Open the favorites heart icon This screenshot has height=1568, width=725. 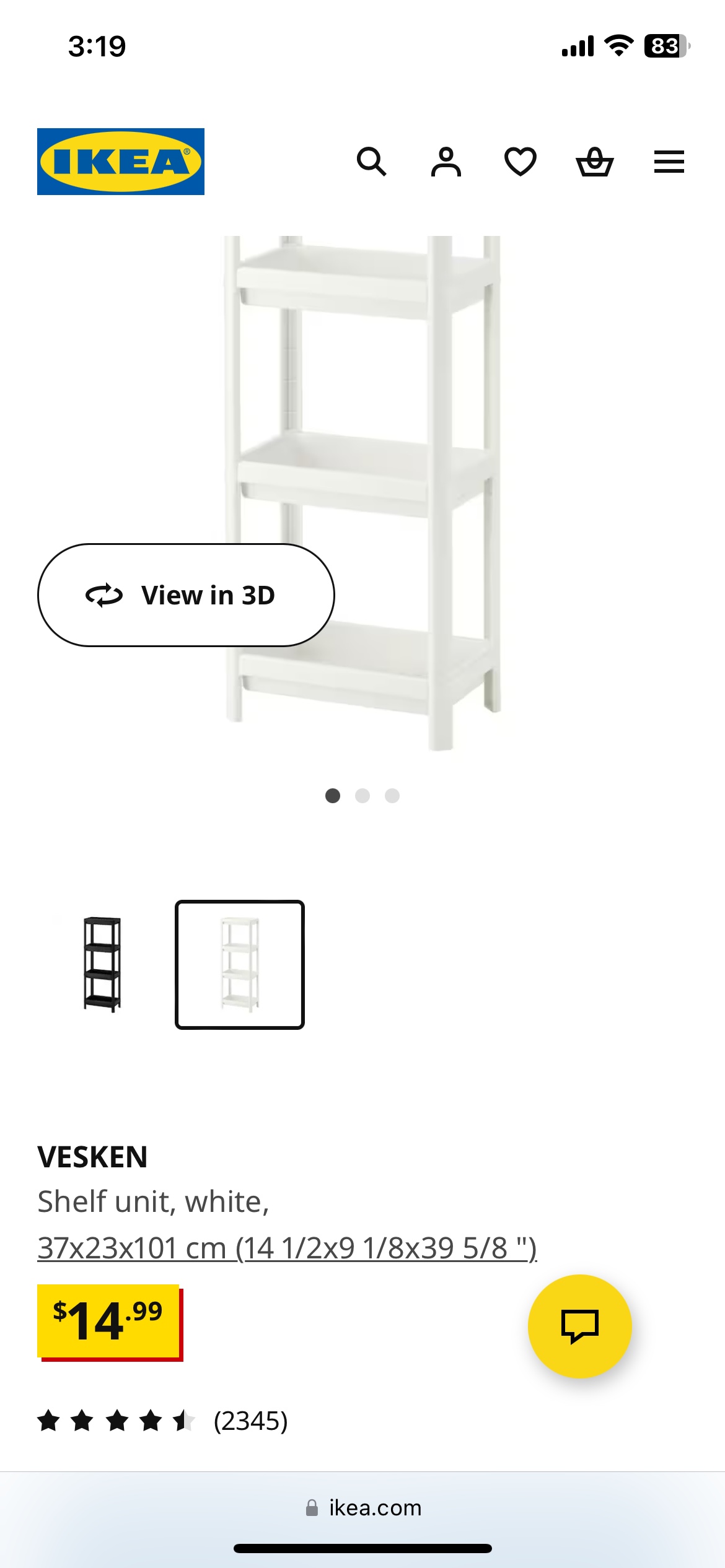(521, 162)
